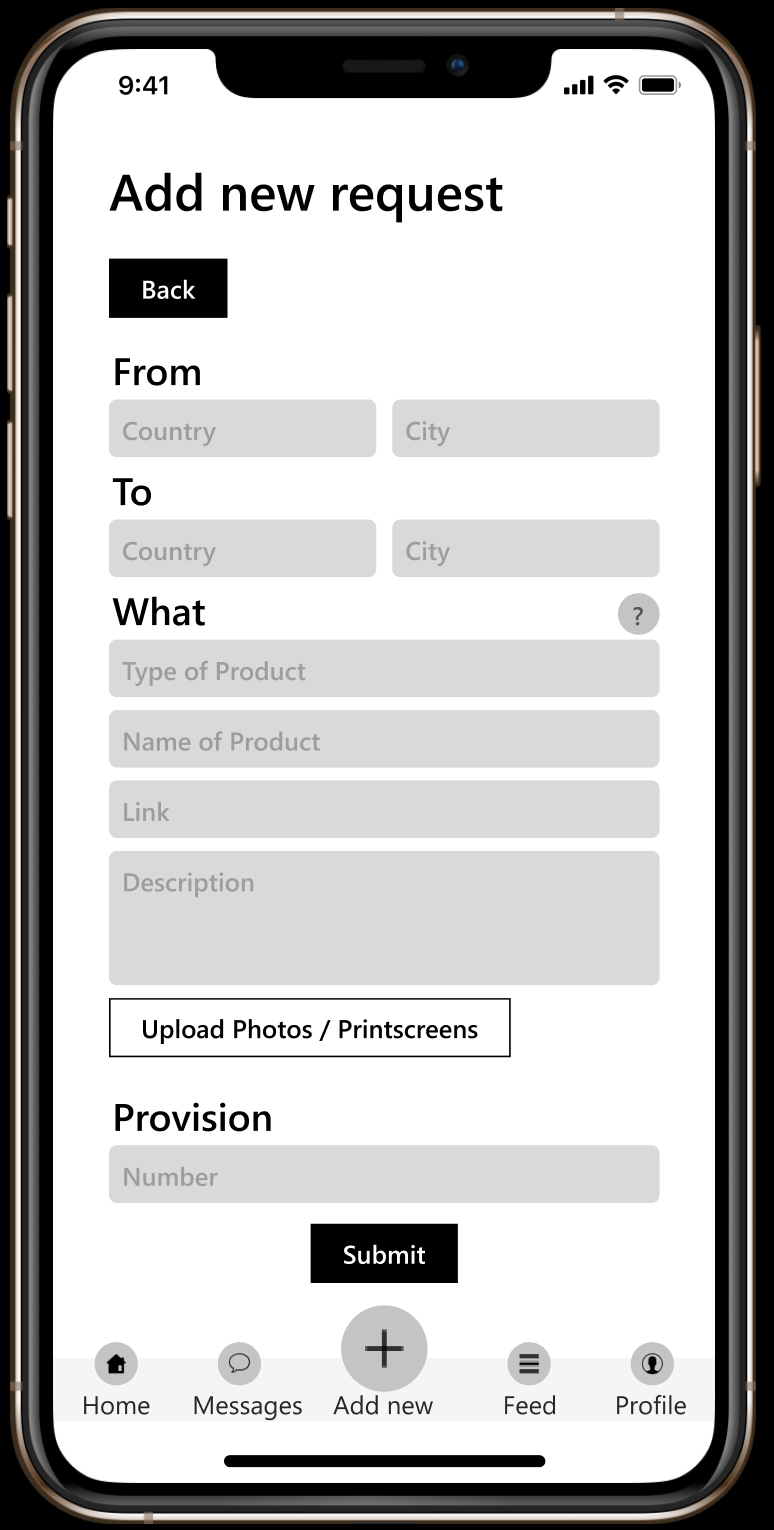Select the Link input field
774x1530 pixels.
tap(384, 809)
